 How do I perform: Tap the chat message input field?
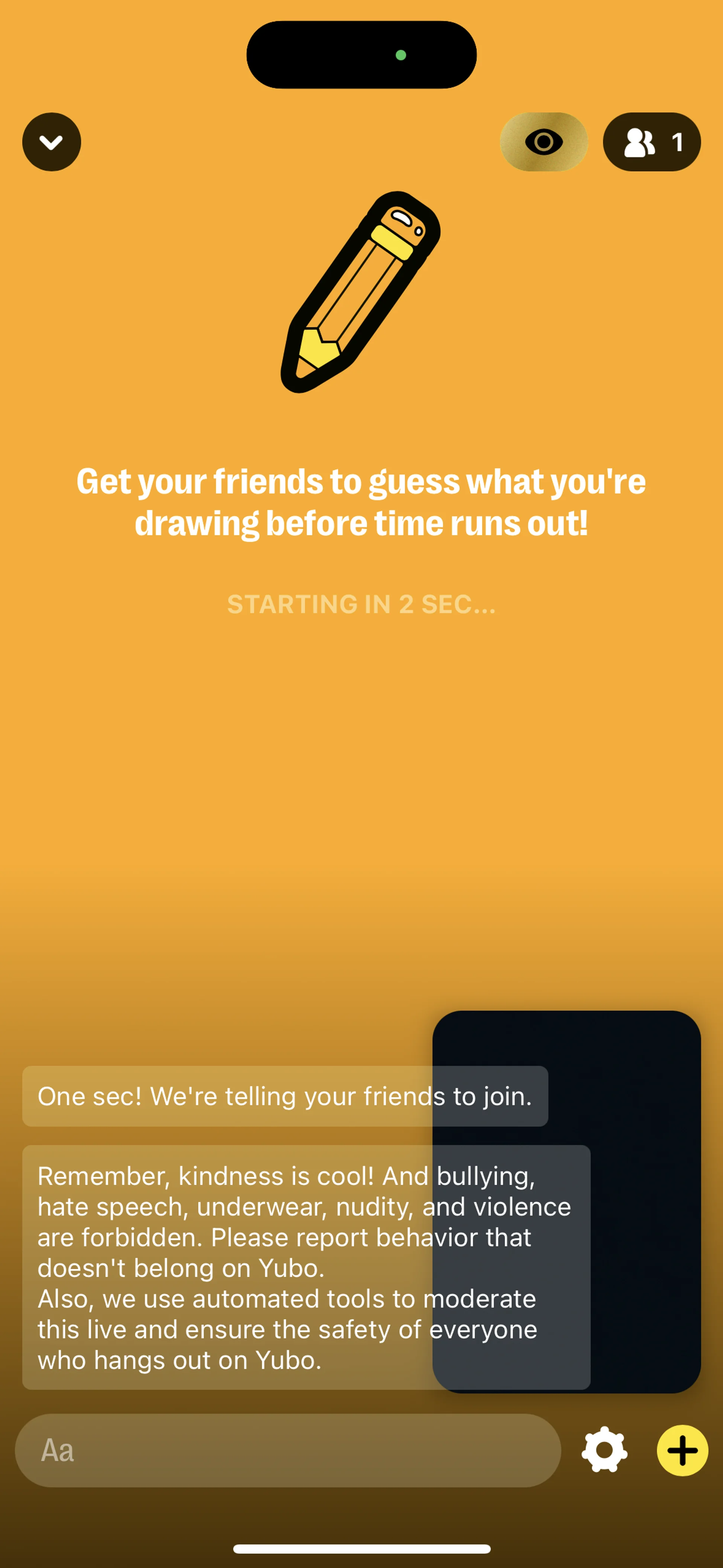click(x=287, y=1450)
